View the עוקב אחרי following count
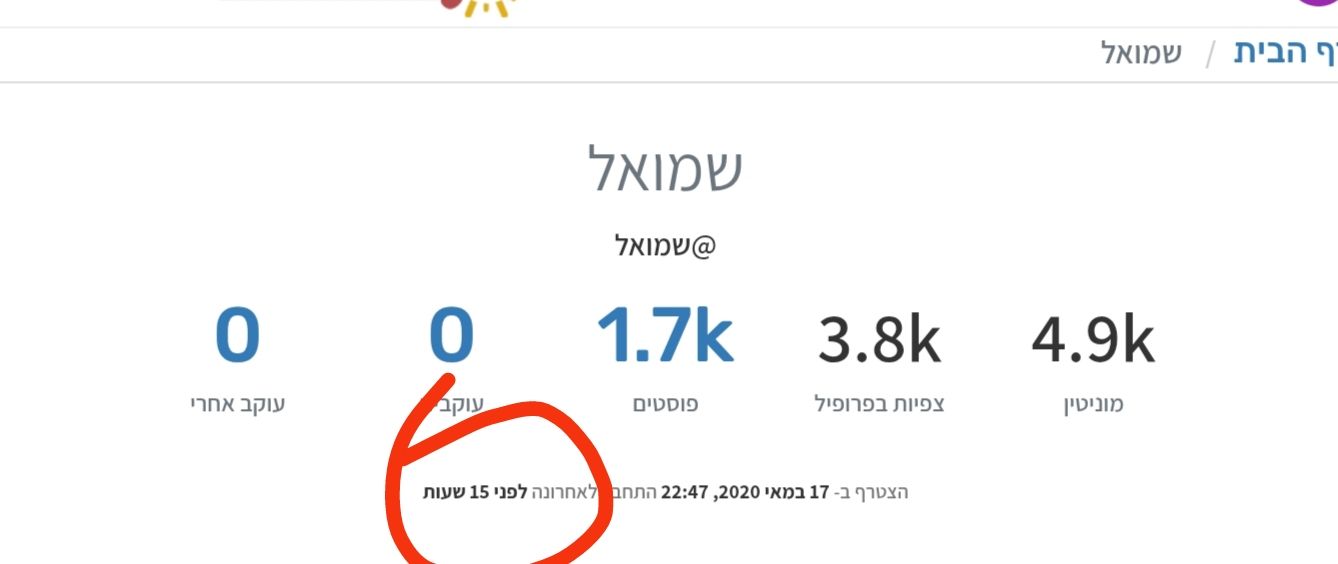The height and width of the screenshot is (564, 1338). (x=238, y=338)
